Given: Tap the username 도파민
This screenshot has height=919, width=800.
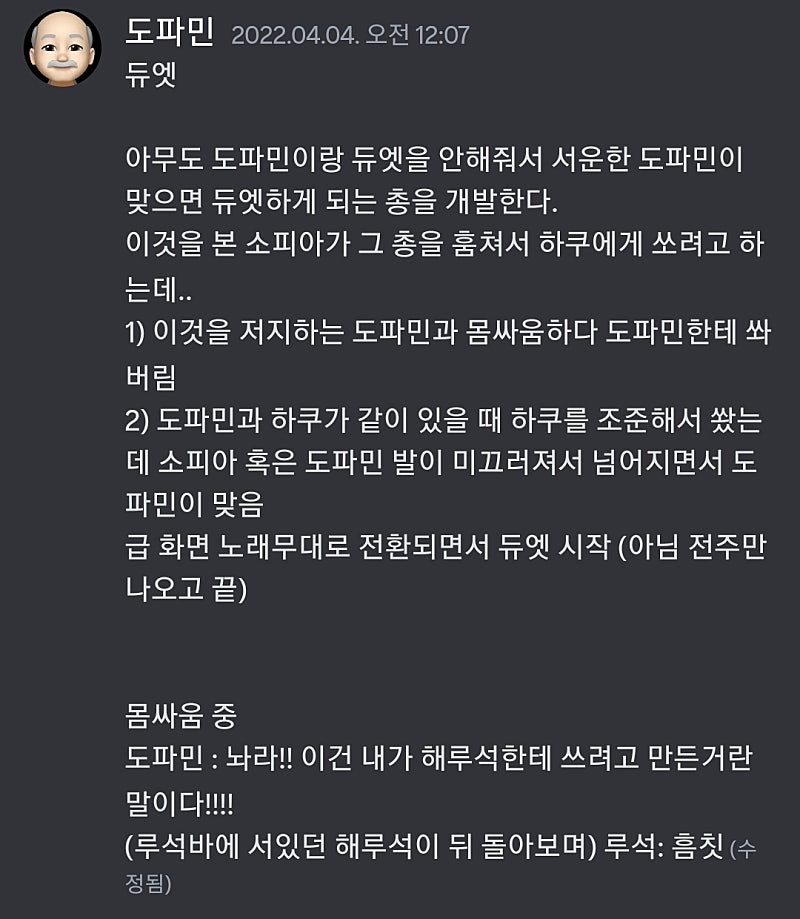Looking at the screenshot, I should [x=169, y=34].
